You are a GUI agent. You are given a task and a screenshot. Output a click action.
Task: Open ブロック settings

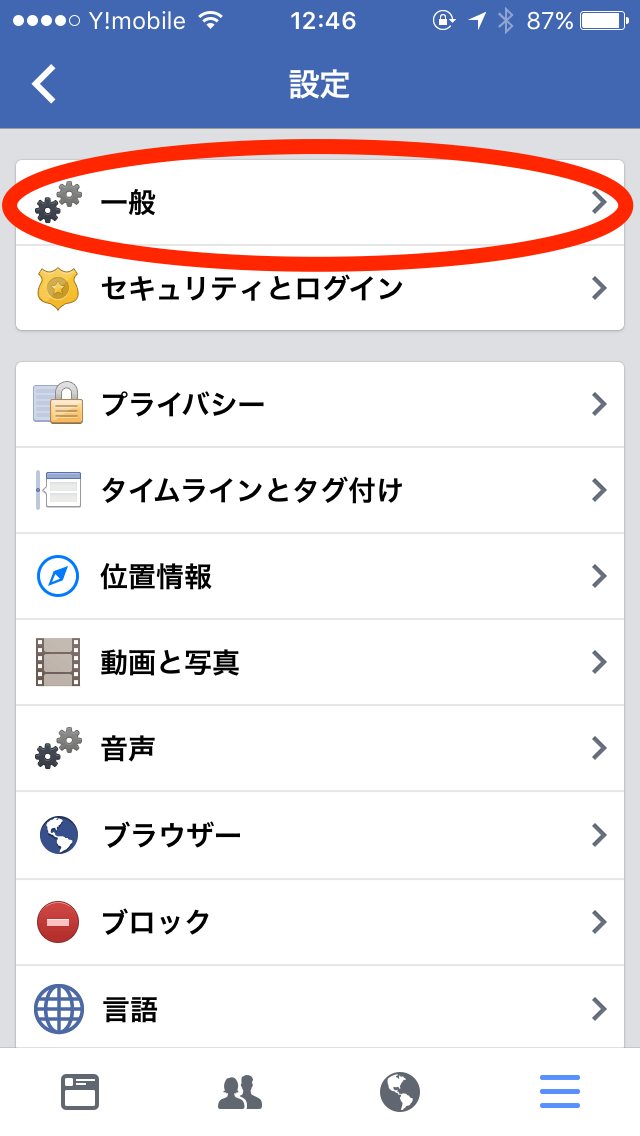[x=320, y=922]
